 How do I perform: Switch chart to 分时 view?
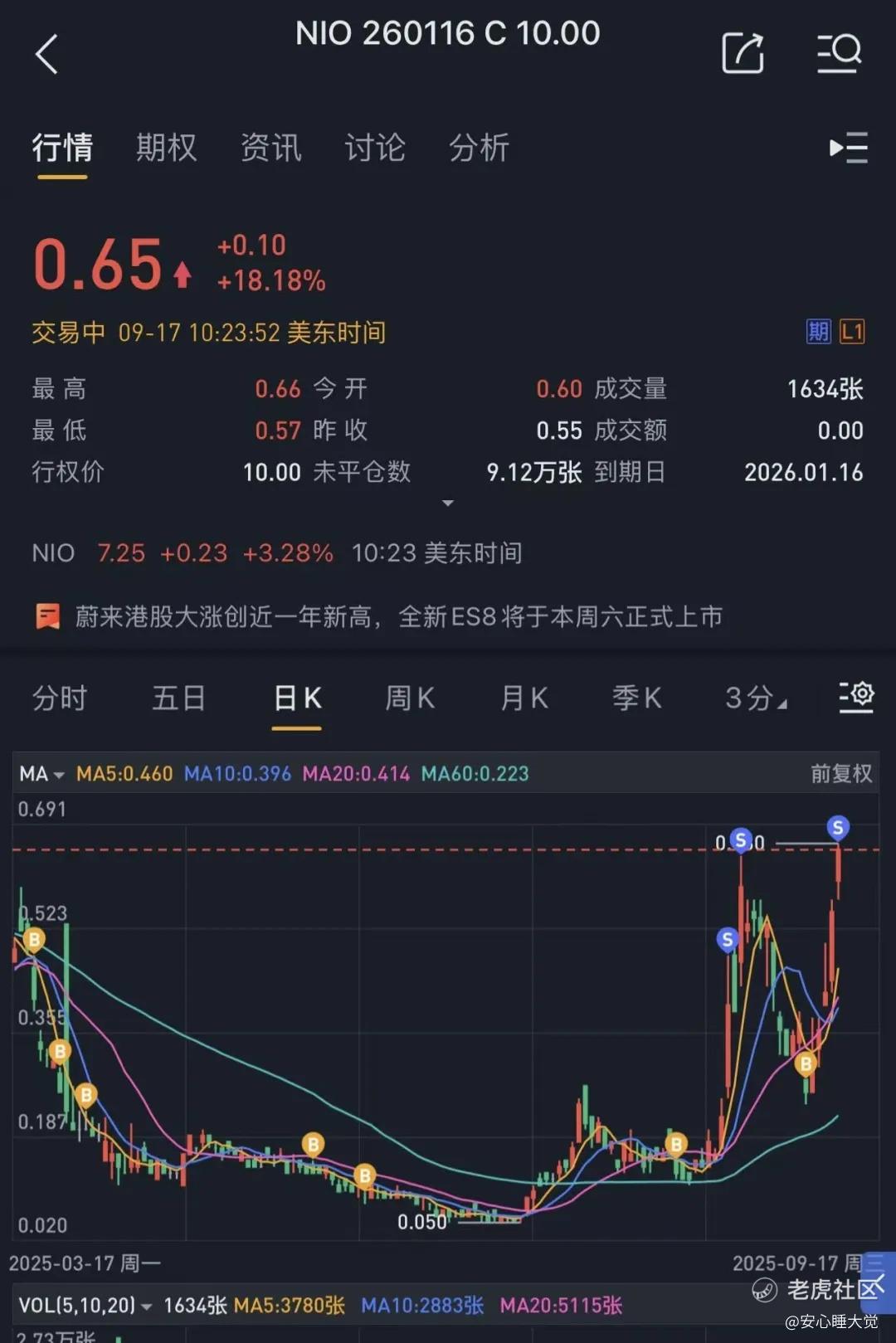(60, 698)
